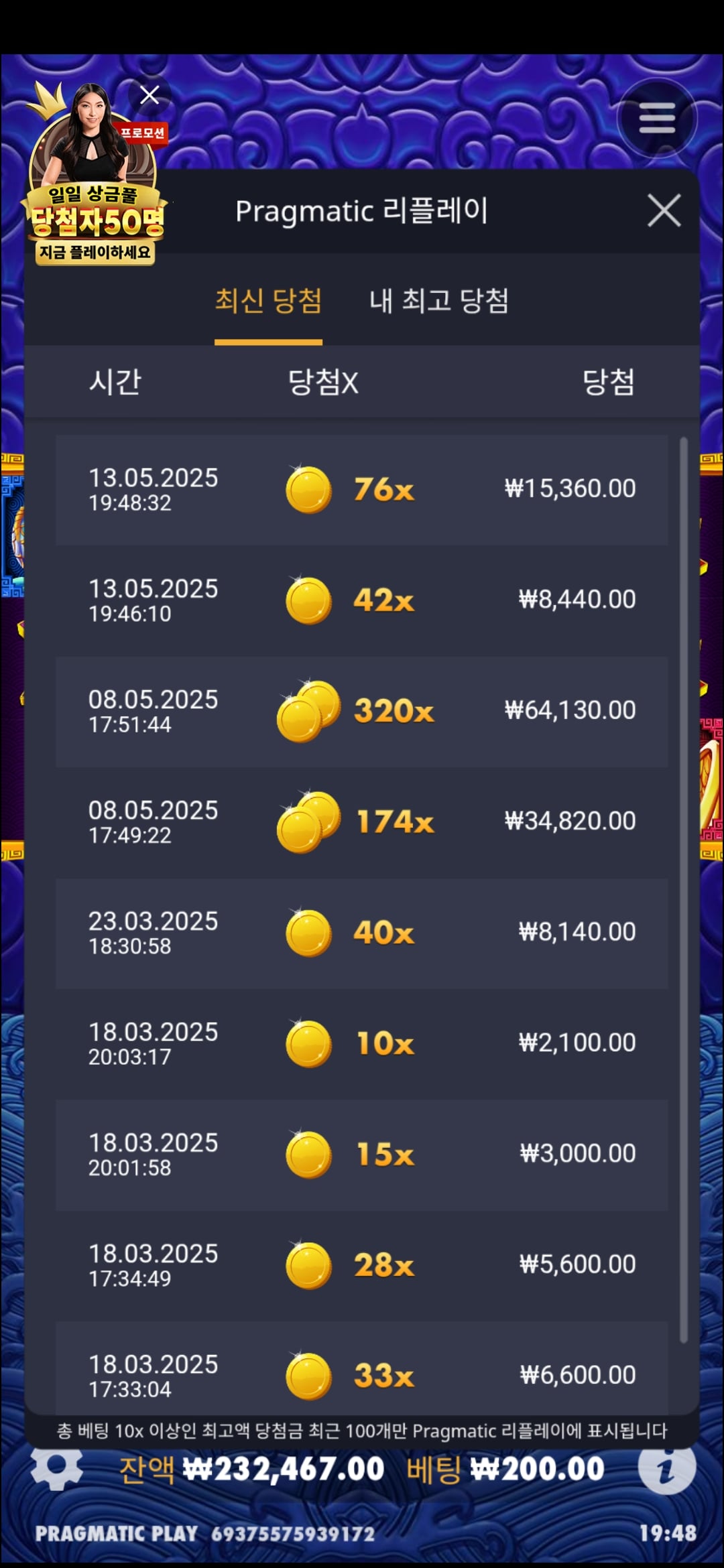
Task: Open the 일일 상금풀 promotion banner
Action: click(95, 201)
